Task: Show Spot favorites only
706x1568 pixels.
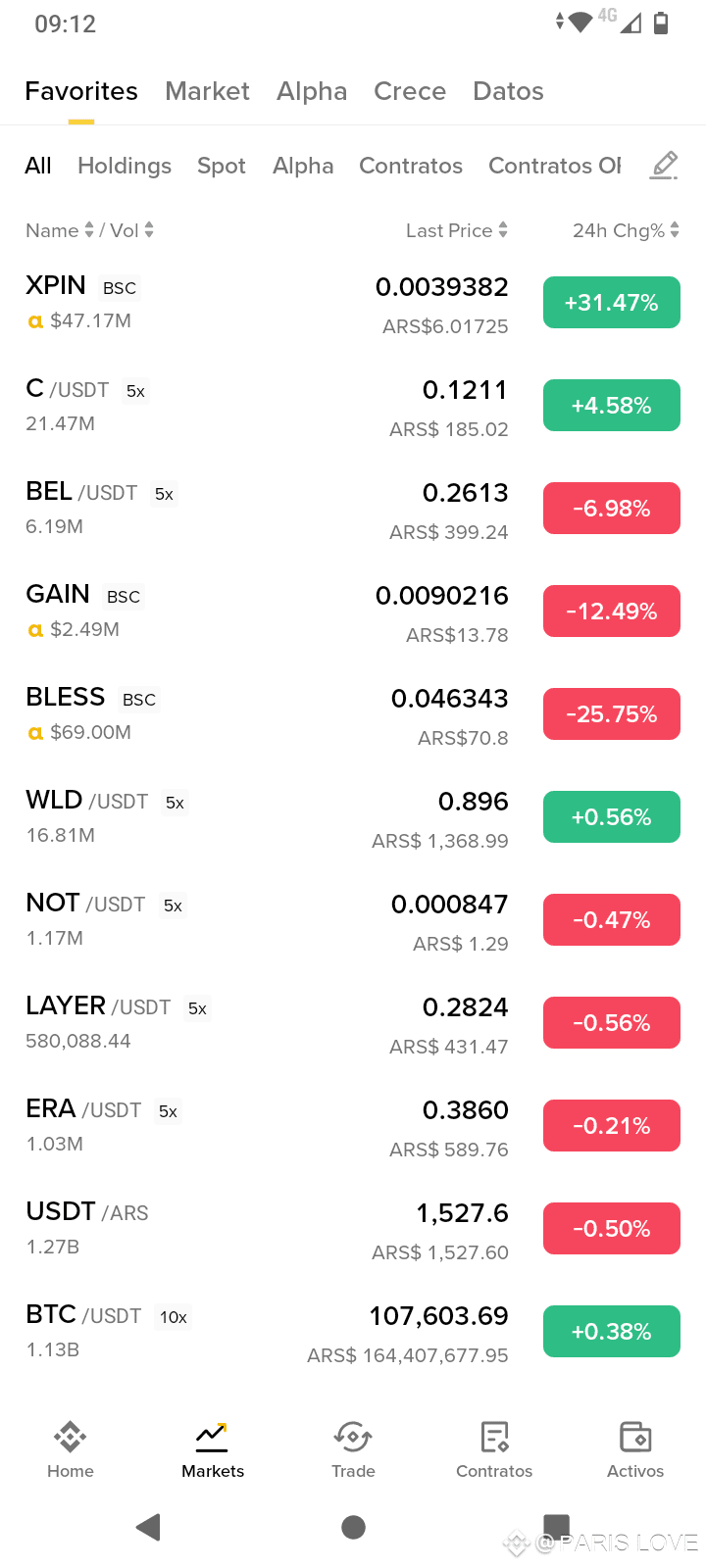Action: (222, 166)
